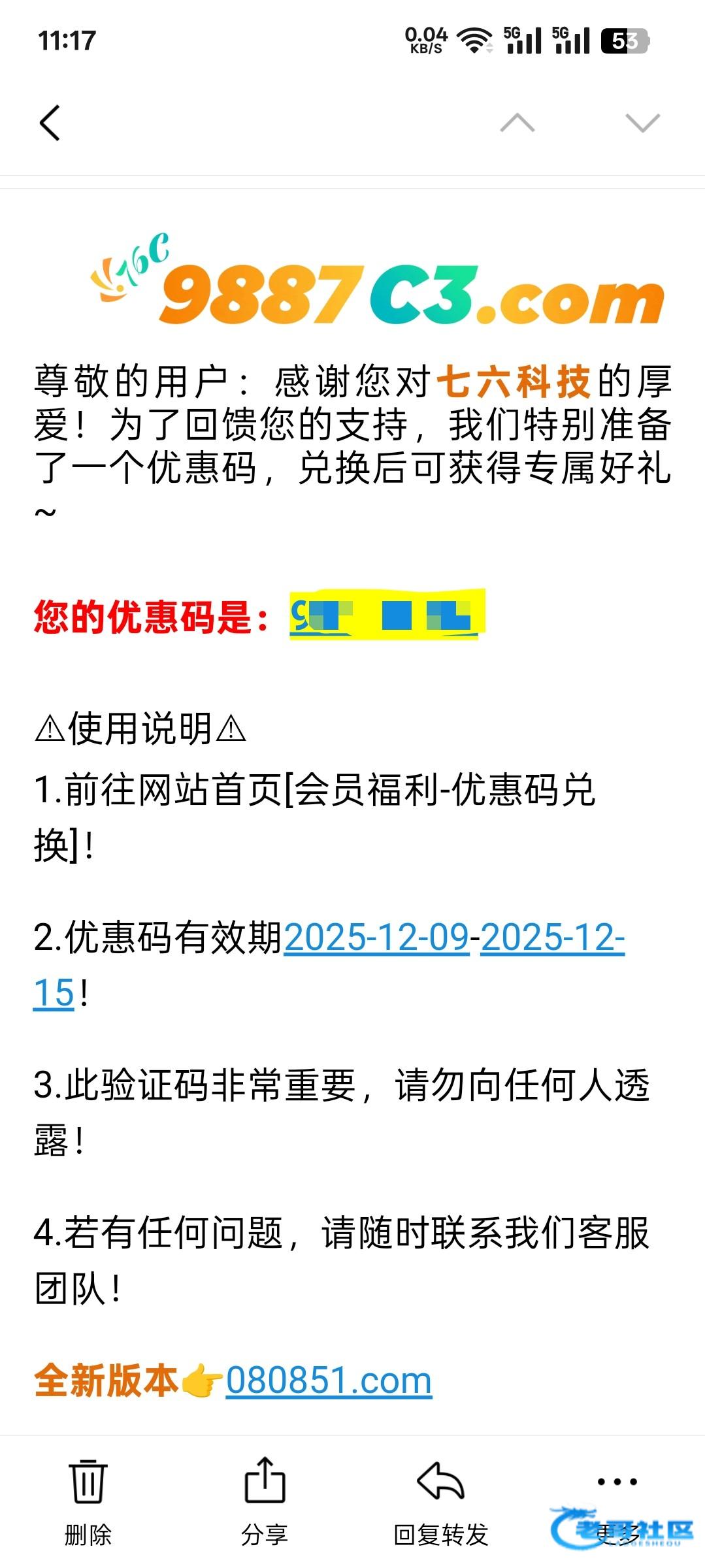The height and width of the screenshot is (1568, 705).
Task: Open the 080851.com link
Action: (329, 1380)
